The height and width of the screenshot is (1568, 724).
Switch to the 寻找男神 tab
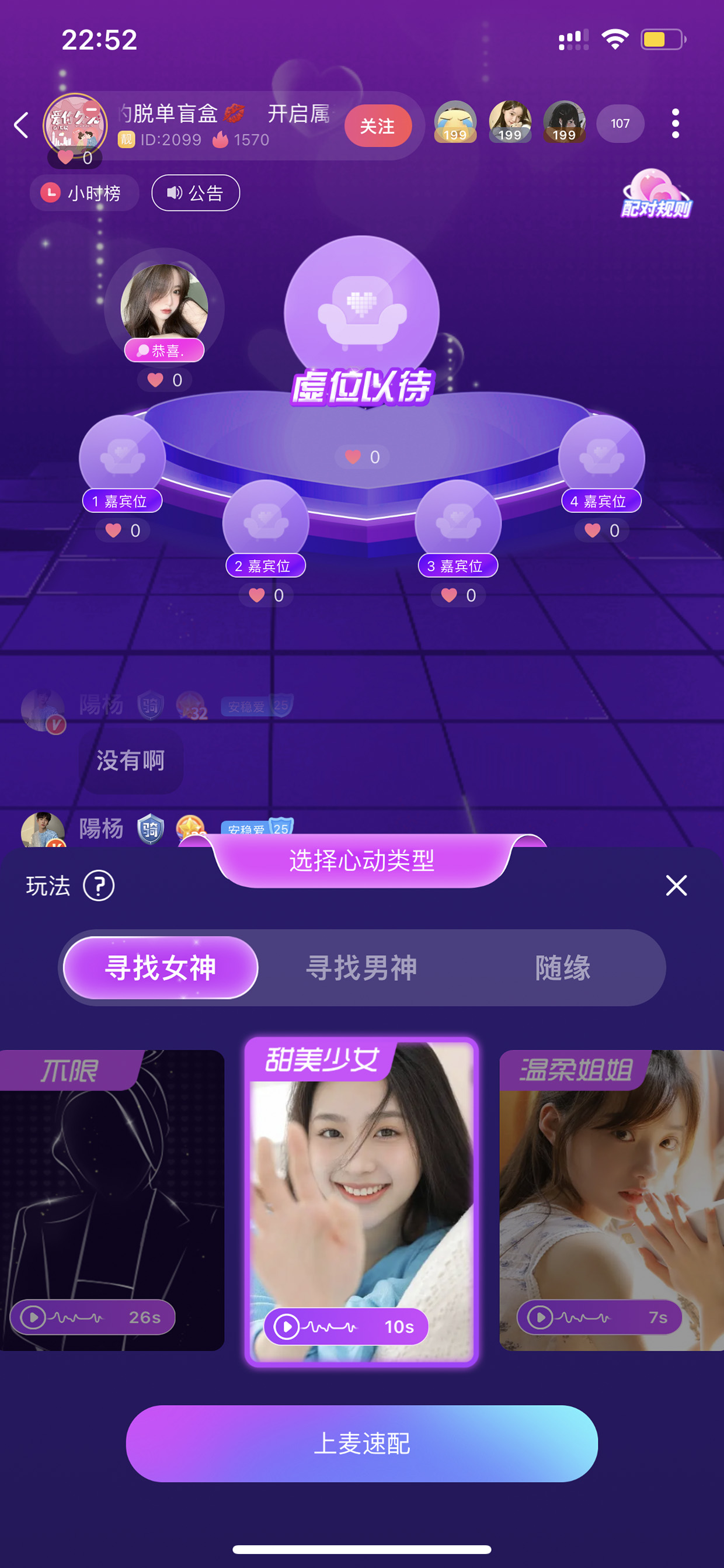click(361, 967)
